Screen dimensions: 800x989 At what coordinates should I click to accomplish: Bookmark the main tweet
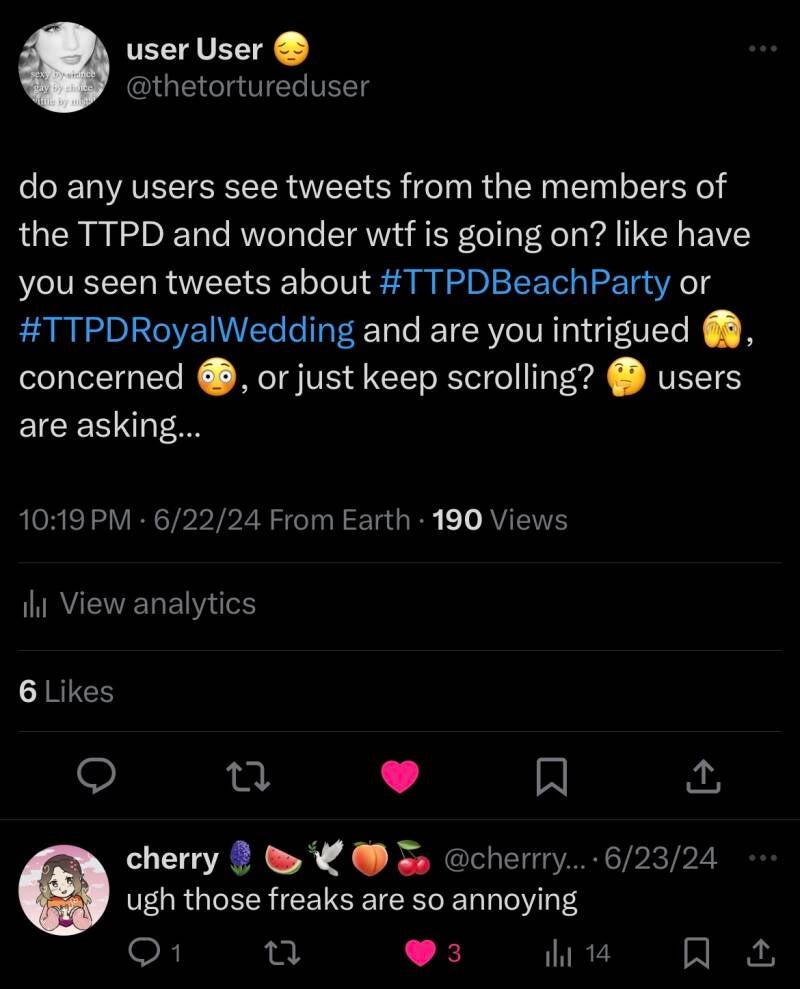click(x=552, y=776)
